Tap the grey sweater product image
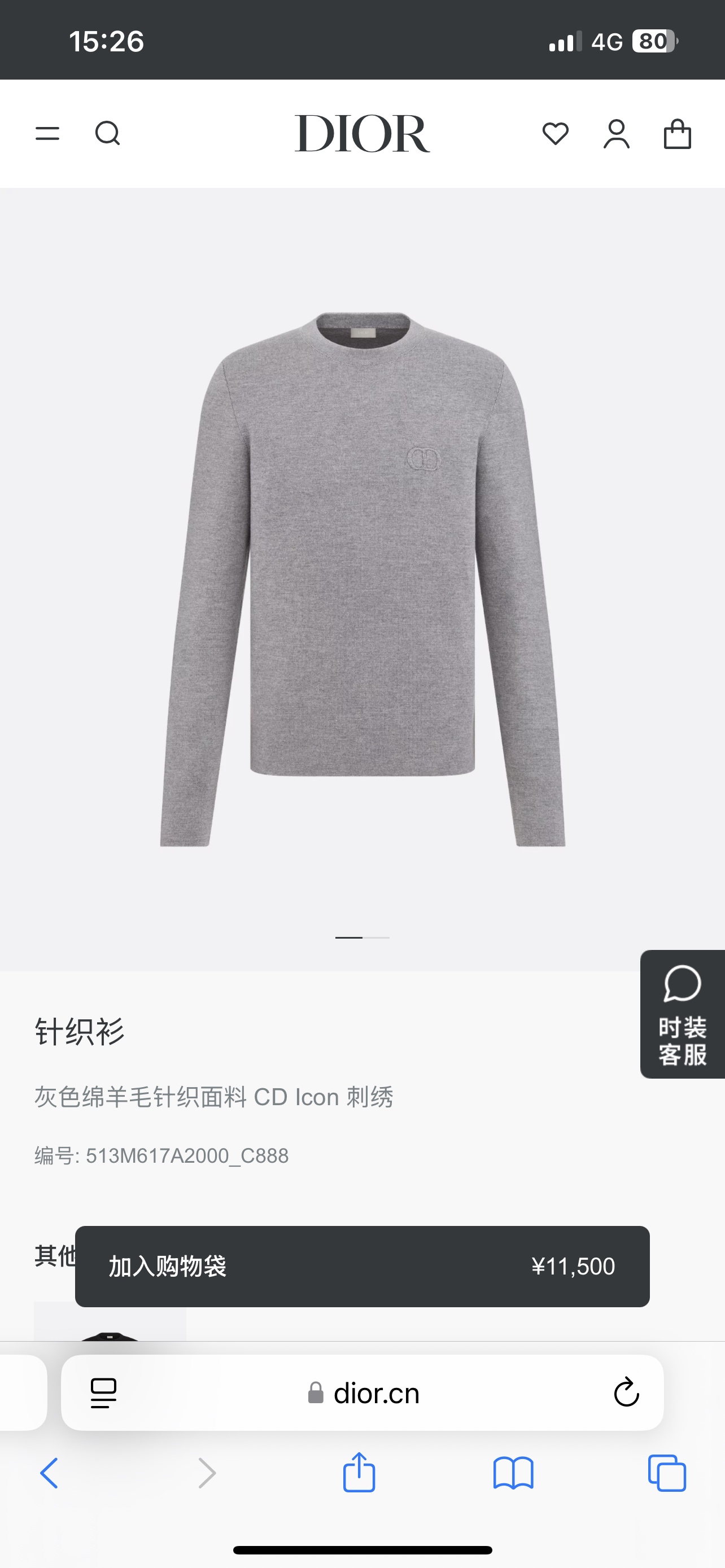The height and width of the screenshot is (1568, 725). pyautogui.click(x=363, y=578)
